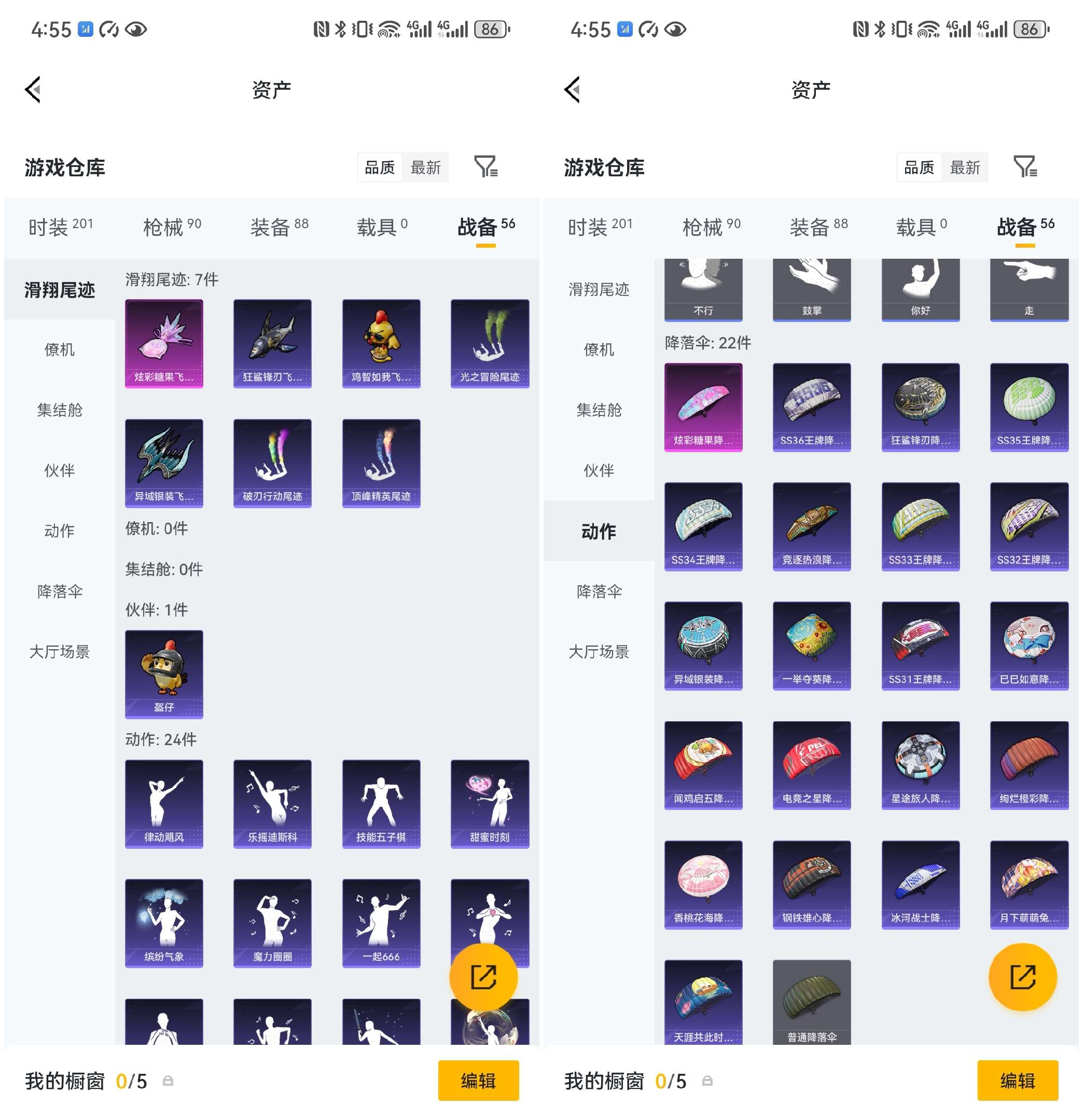View the 技能五子棋 action
Viewport: 1083px width, 1120px height.
coord(381,803)
